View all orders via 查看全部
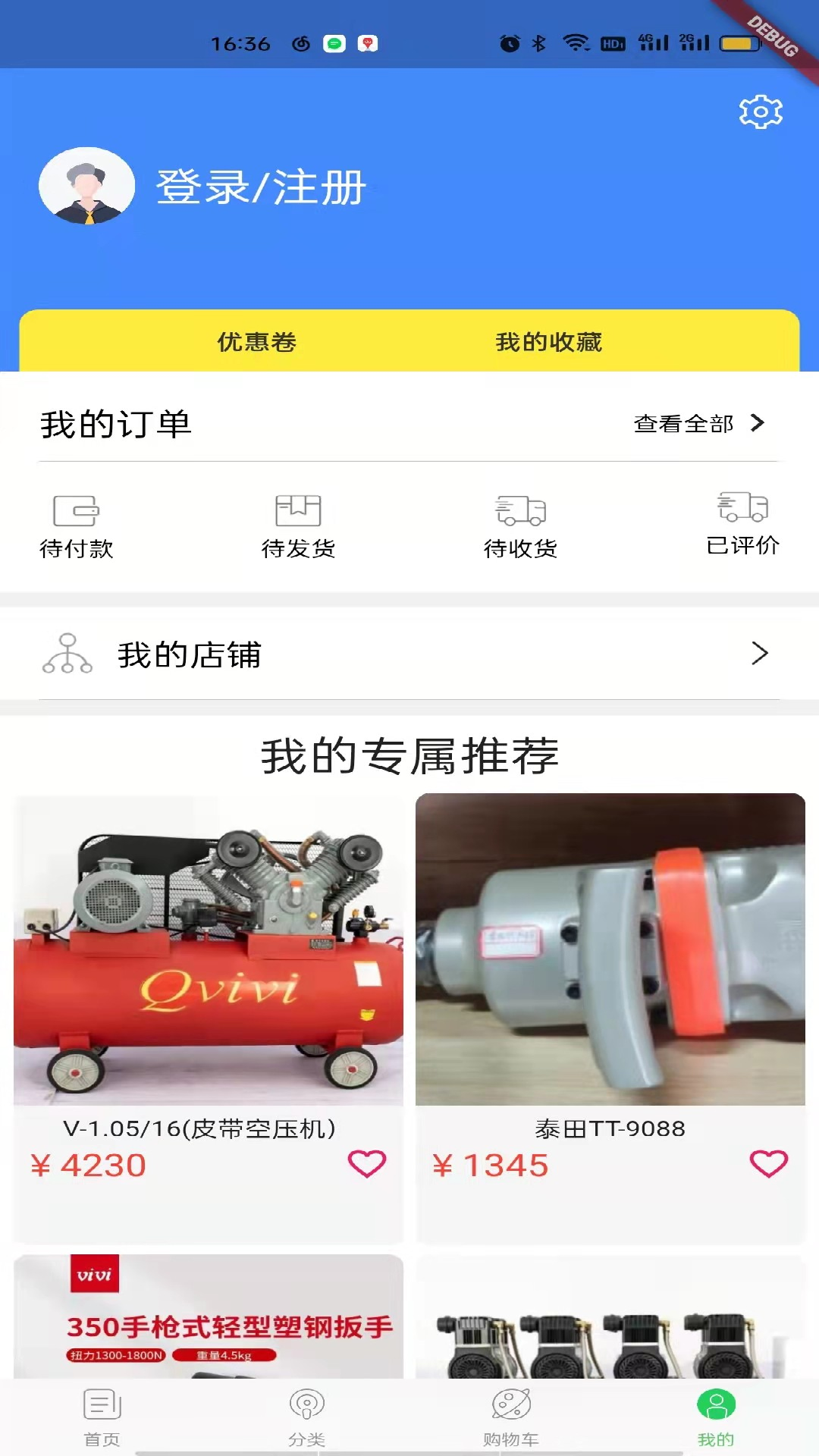Viewport: 819px width, 1456px height. [x=698, y=423]
